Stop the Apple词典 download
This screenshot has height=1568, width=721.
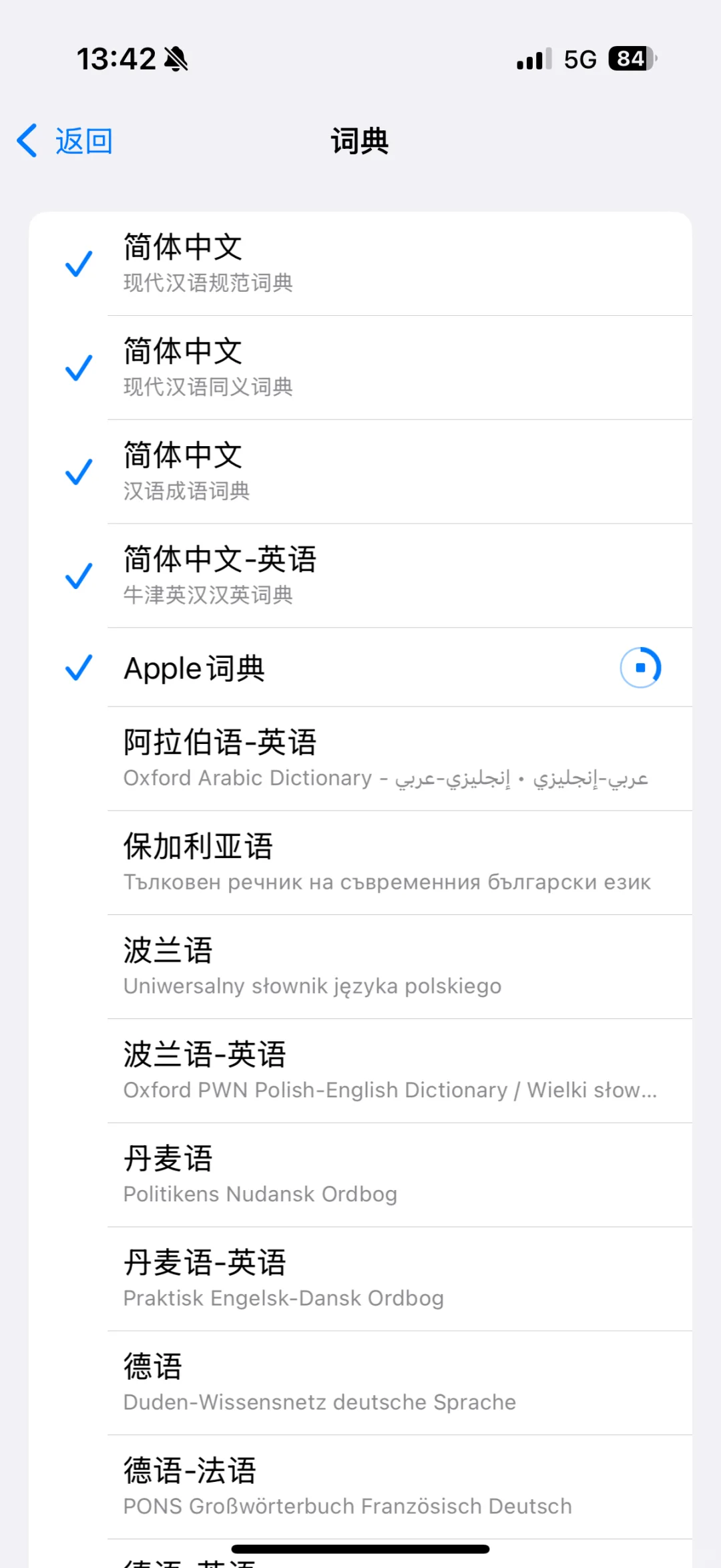tap(640, 667)
